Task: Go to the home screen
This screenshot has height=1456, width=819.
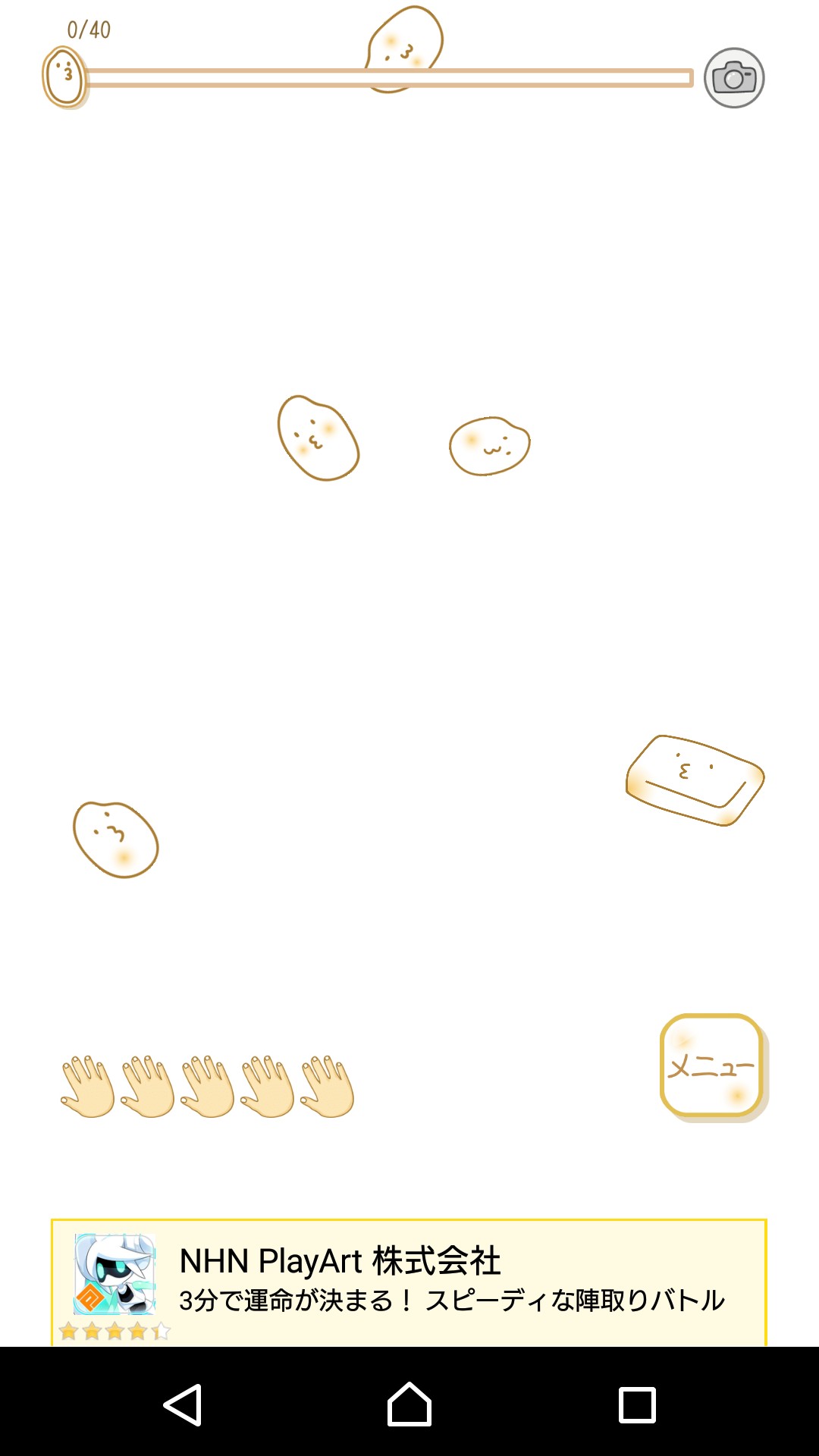Action: pos(409,1404)
